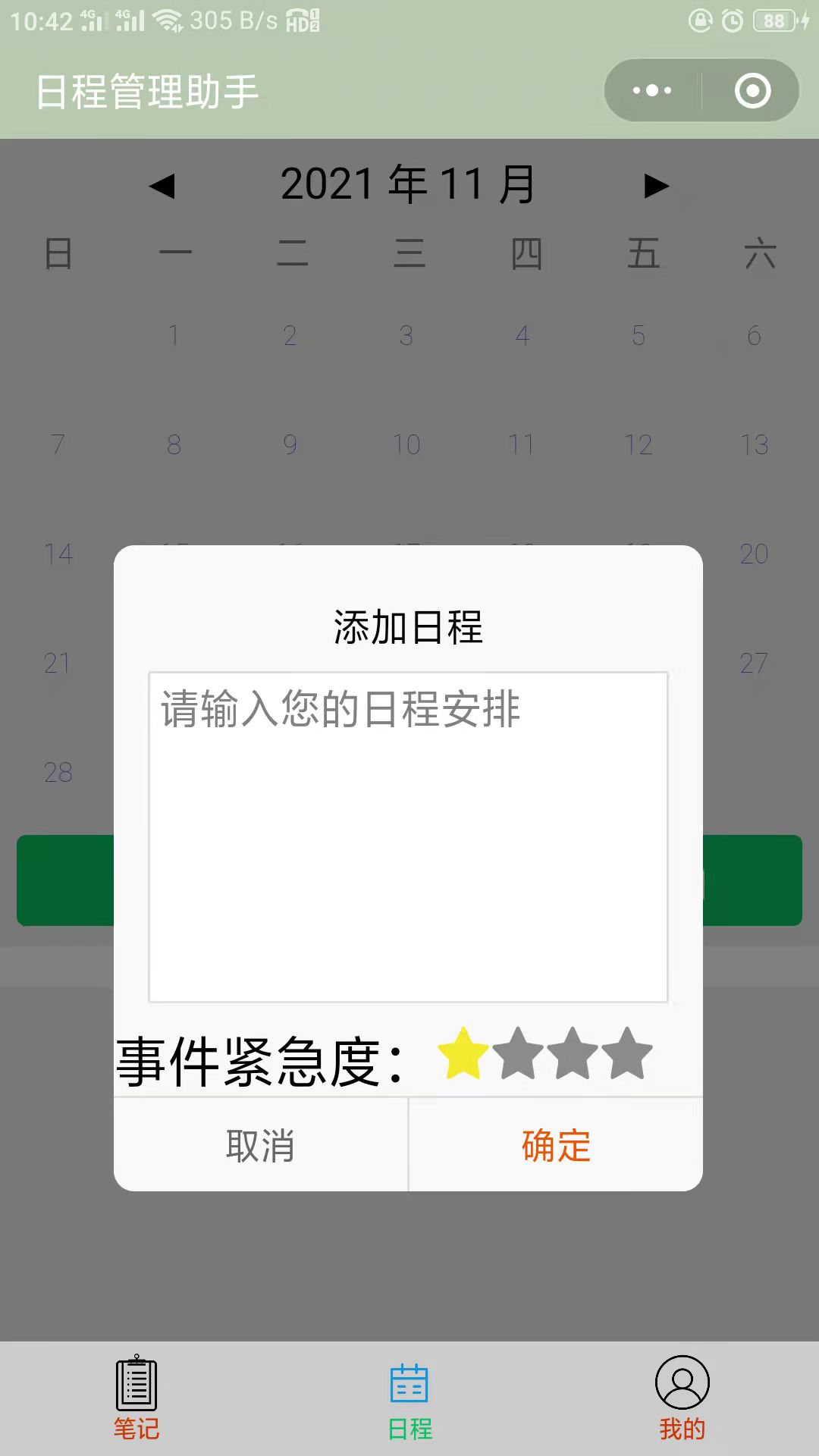Go to previous month with left arrow
Screen dimensions: 819x1456
pyautogui.click(x=164, y=184)
